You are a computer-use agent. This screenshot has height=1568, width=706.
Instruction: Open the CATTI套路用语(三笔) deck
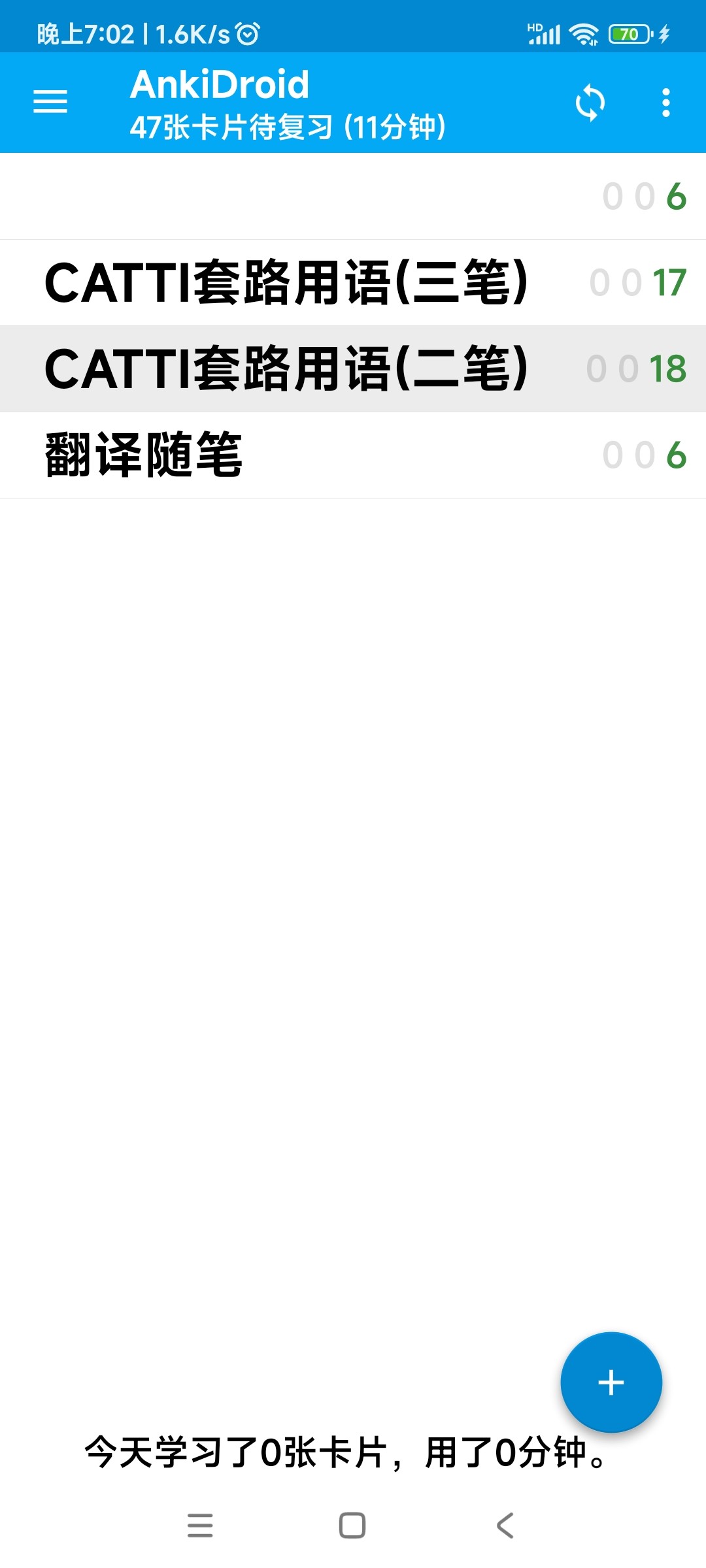click(288, 282)
